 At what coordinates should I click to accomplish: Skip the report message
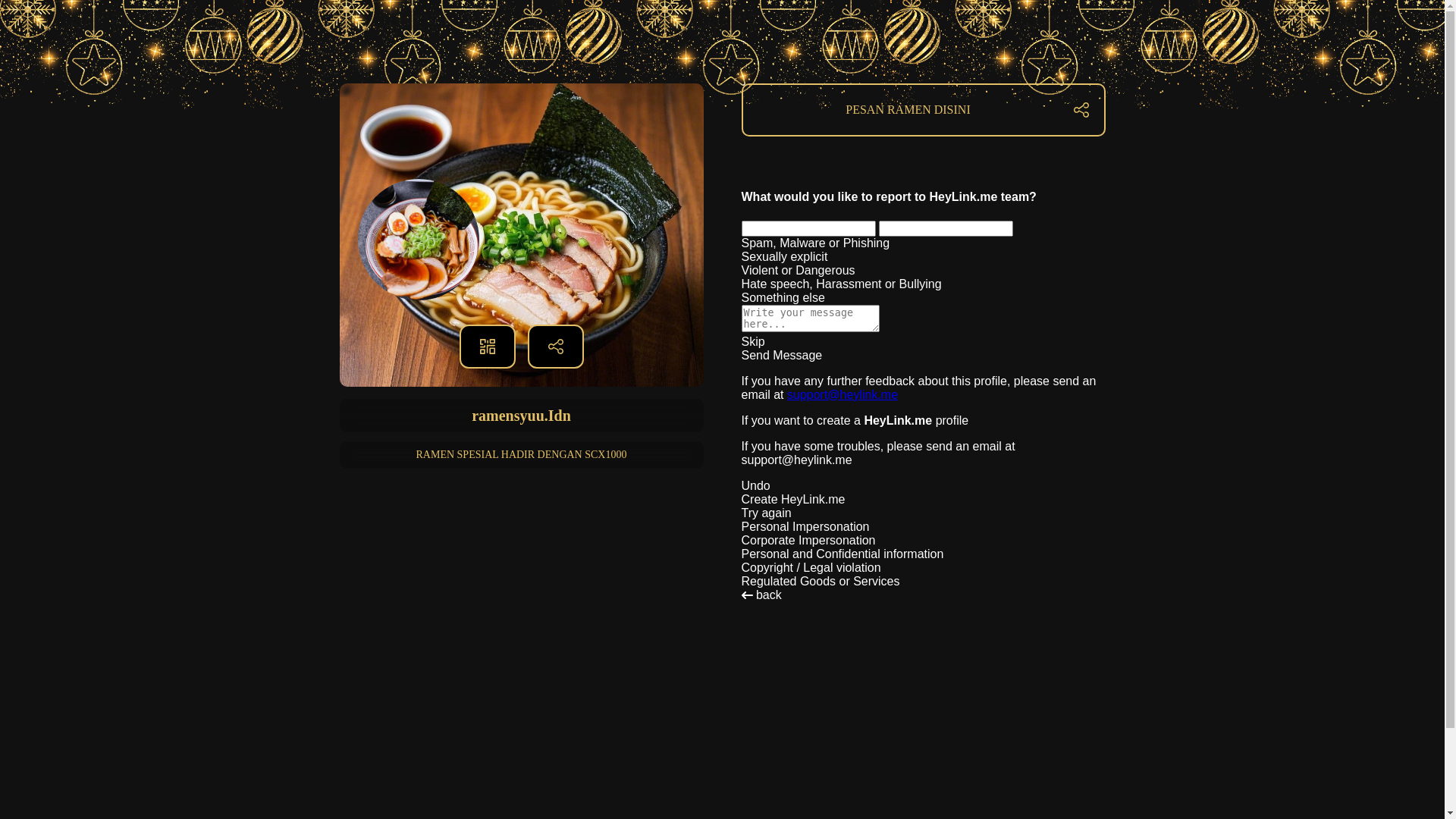pos(752,342)
